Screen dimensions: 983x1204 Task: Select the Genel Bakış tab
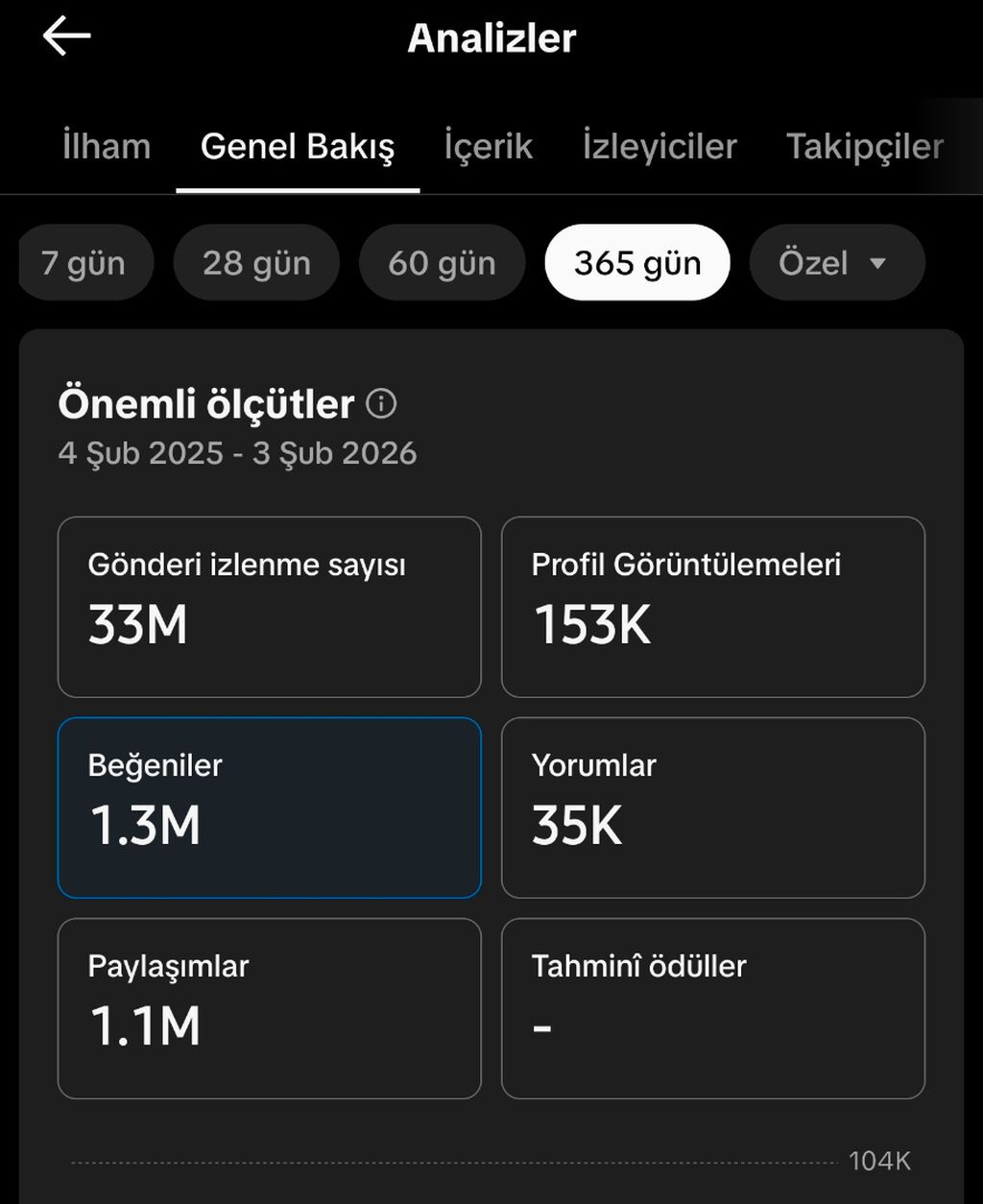[x=298, y=147]
